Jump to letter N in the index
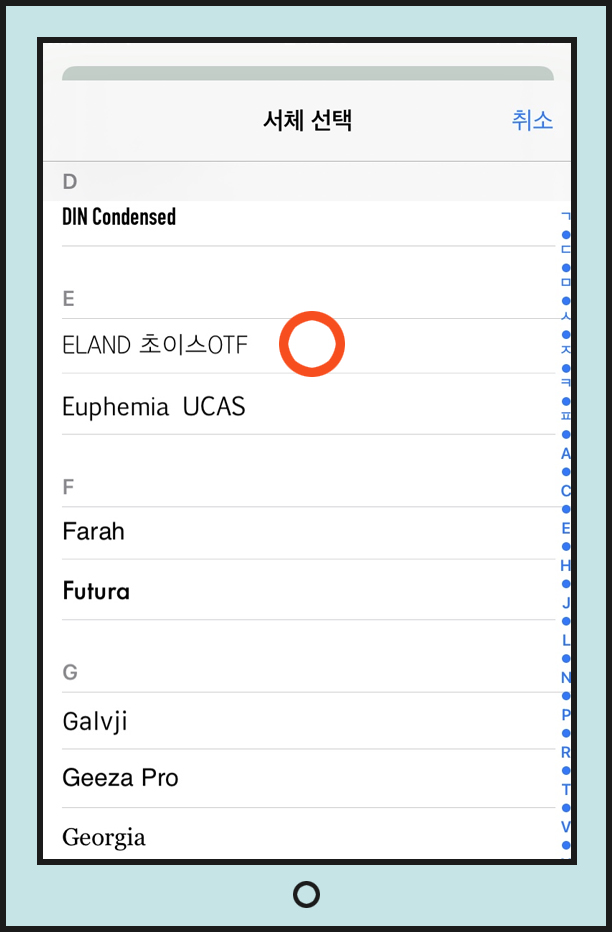 (565, 677)
